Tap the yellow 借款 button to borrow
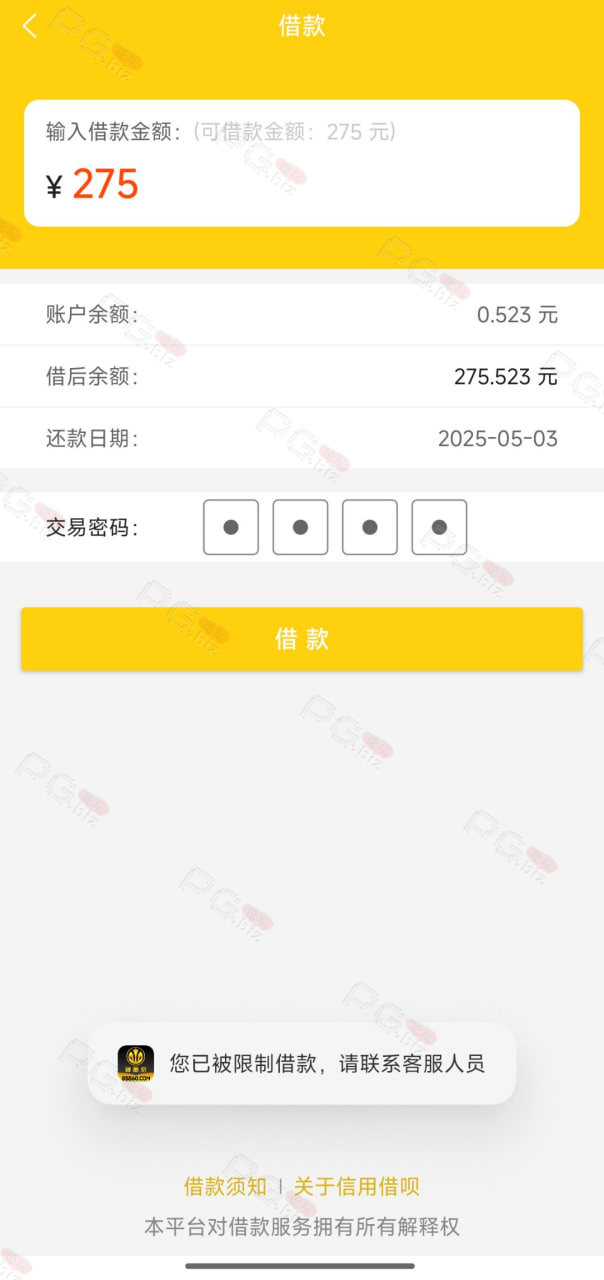 tap(302, 639)
